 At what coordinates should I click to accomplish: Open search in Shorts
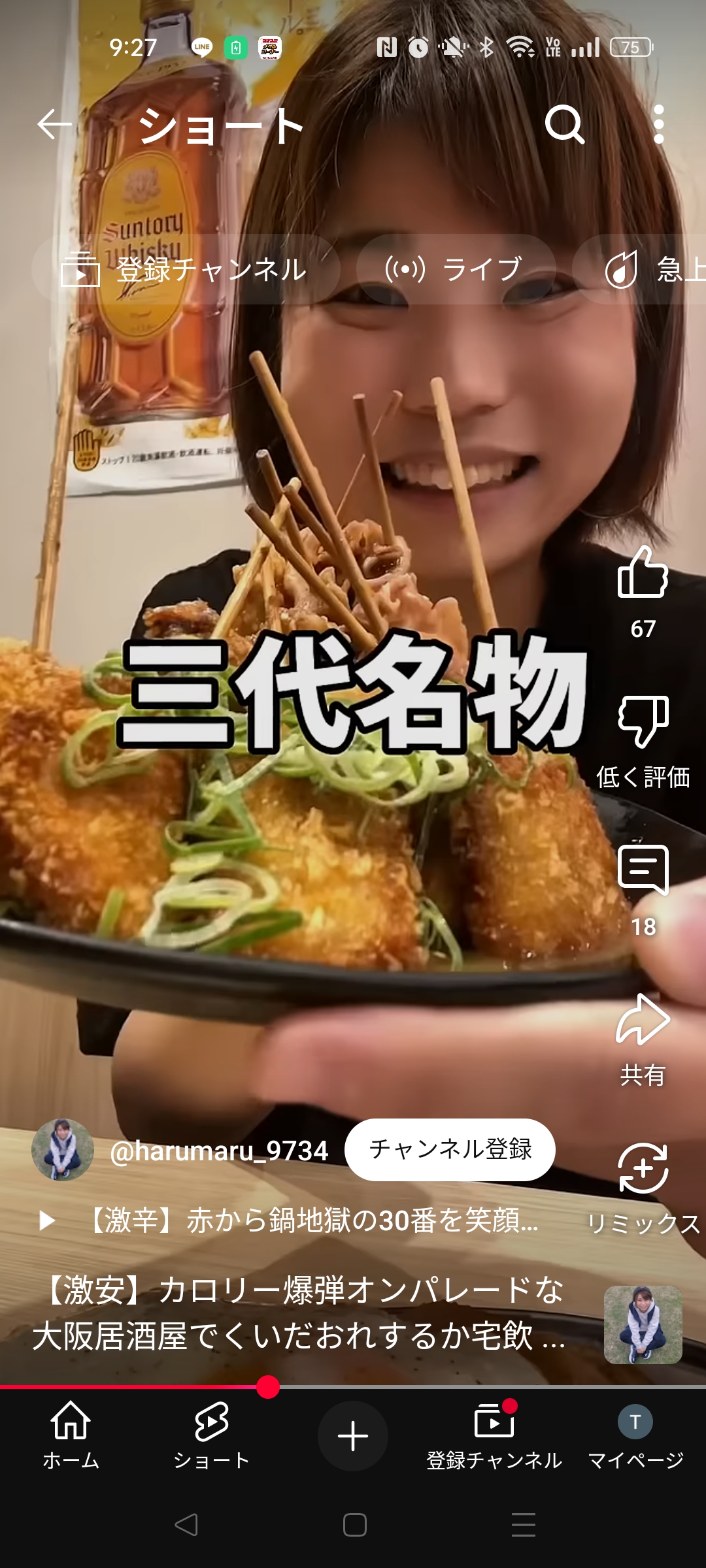click(565, 124)
